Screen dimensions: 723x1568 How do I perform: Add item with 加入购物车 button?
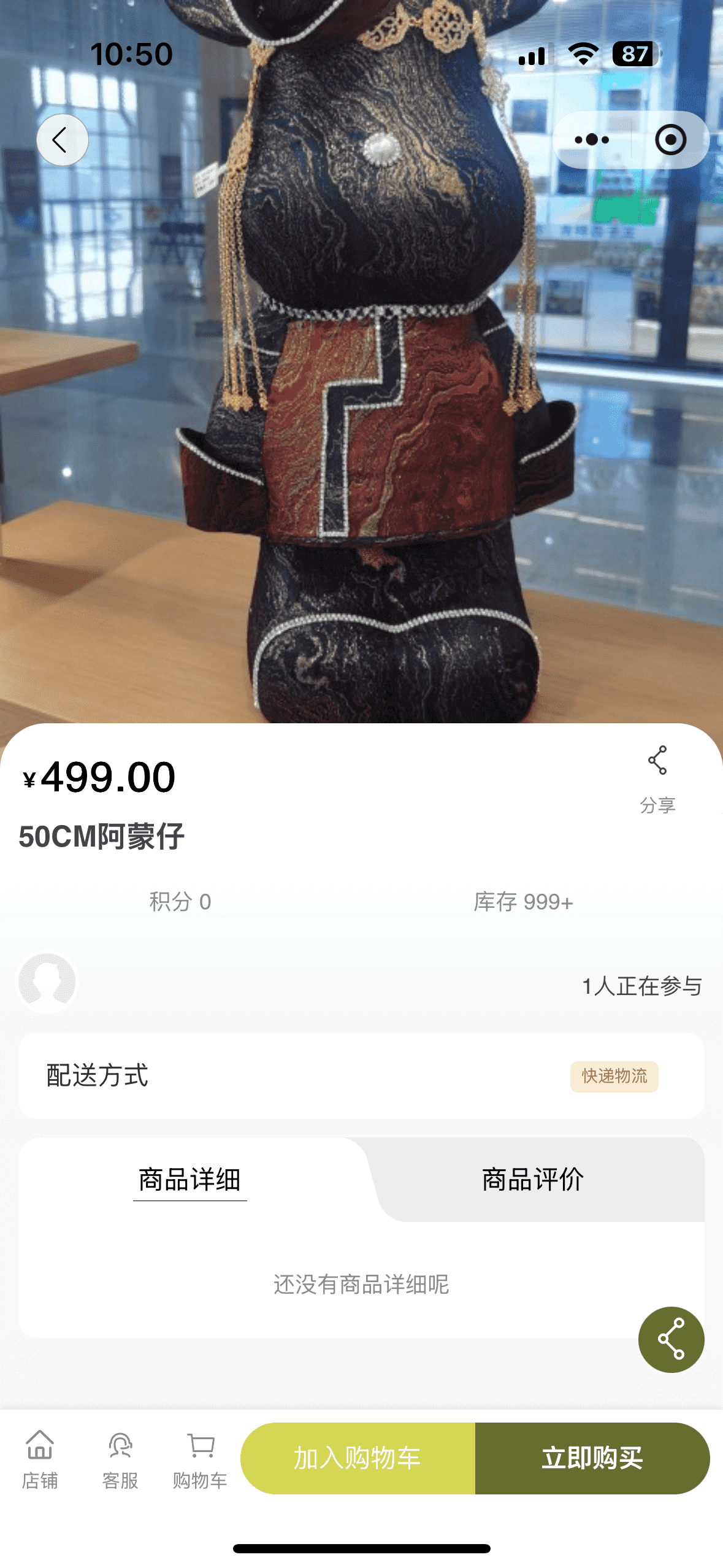pyautogui.click(x=358, y=1458)
